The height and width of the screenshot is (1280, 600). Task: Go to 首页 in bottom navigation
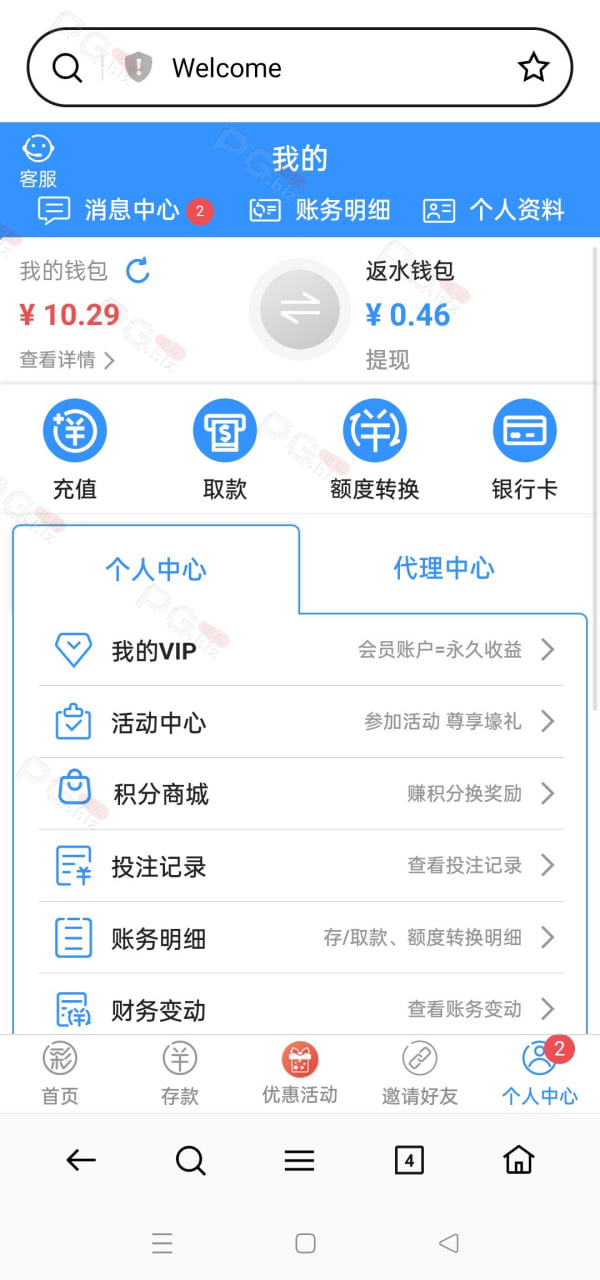pyautogui.click(x=60, y=1074)
